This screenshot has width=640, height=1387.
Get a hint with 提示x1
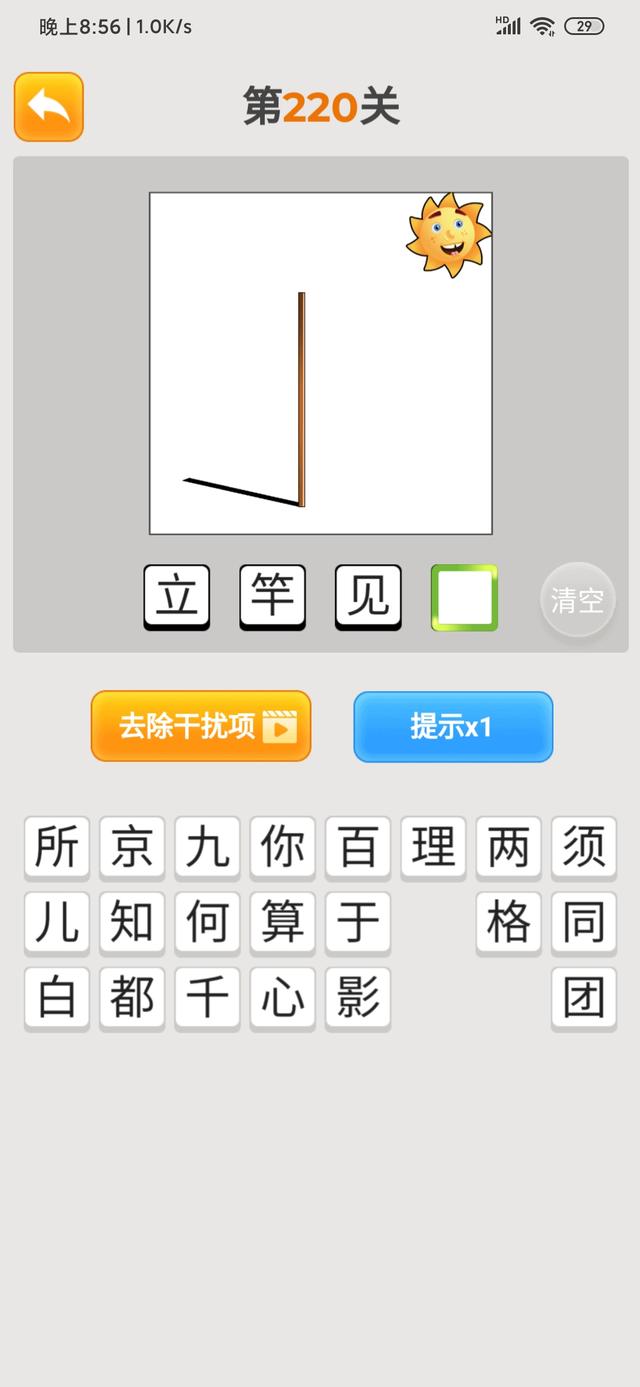453,726
